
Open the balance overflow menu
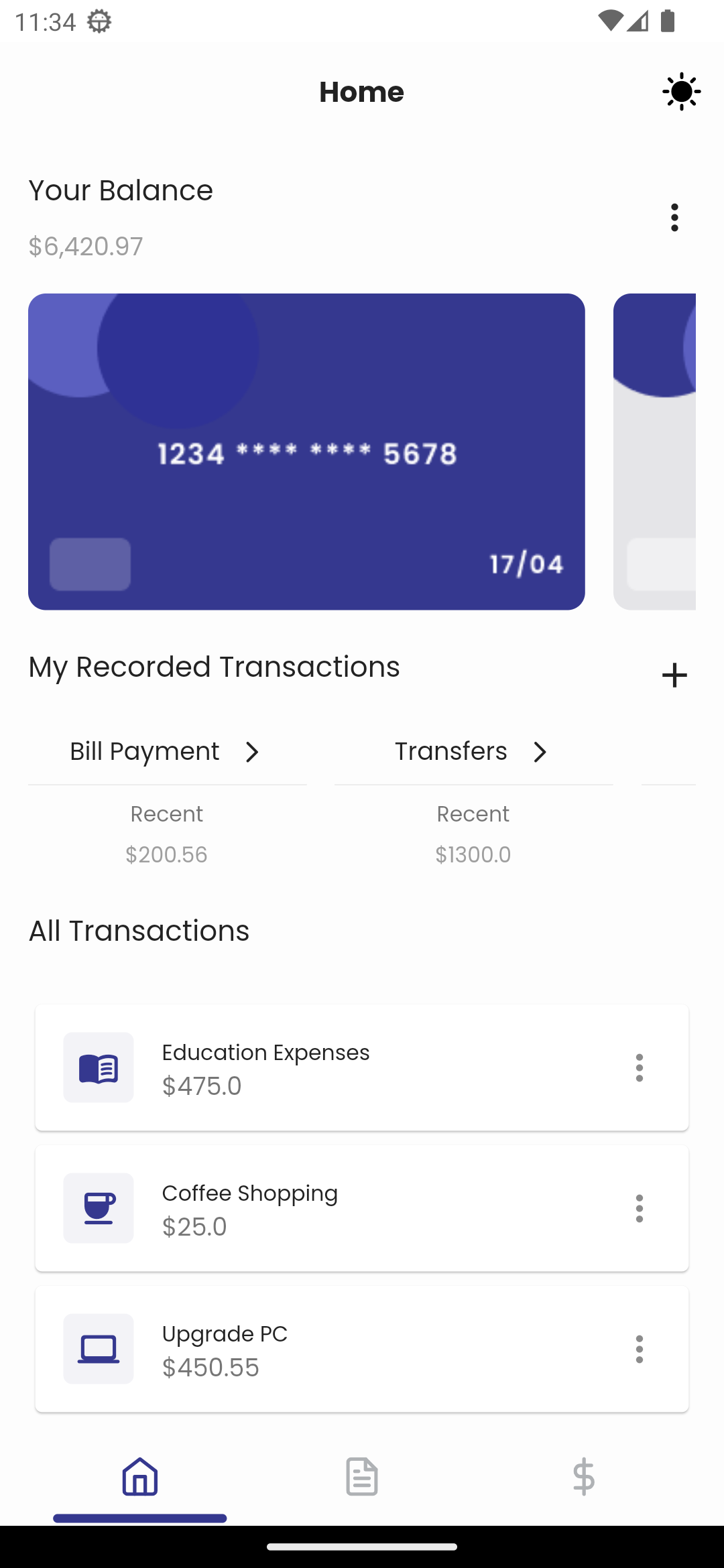(x=674, y=218)
